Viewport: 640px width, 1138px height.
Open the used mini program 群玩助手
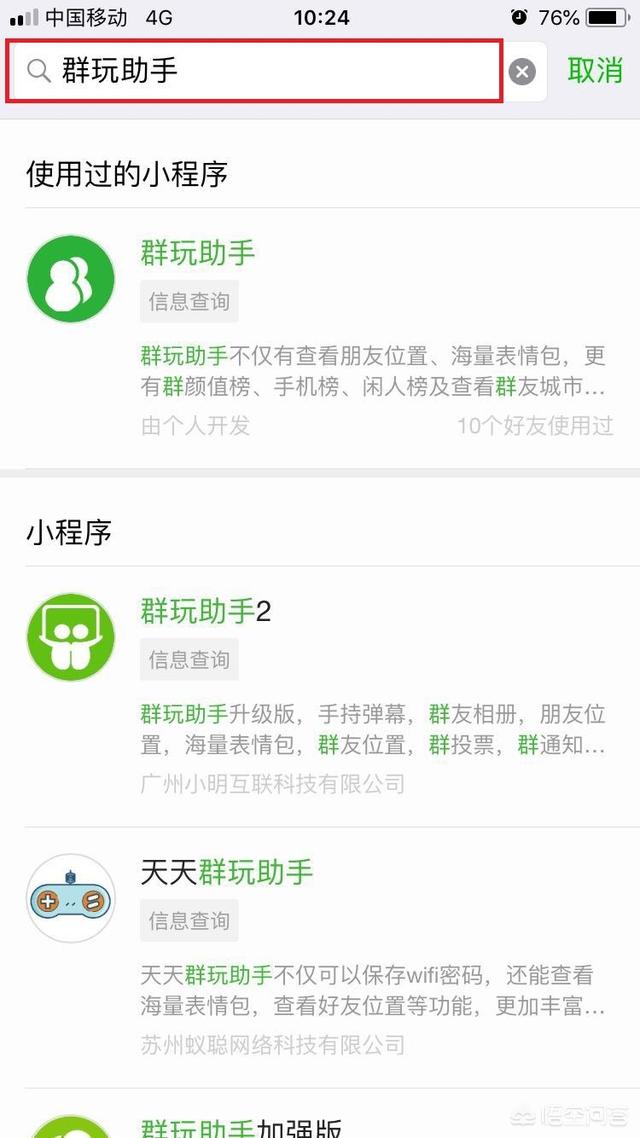320,337
